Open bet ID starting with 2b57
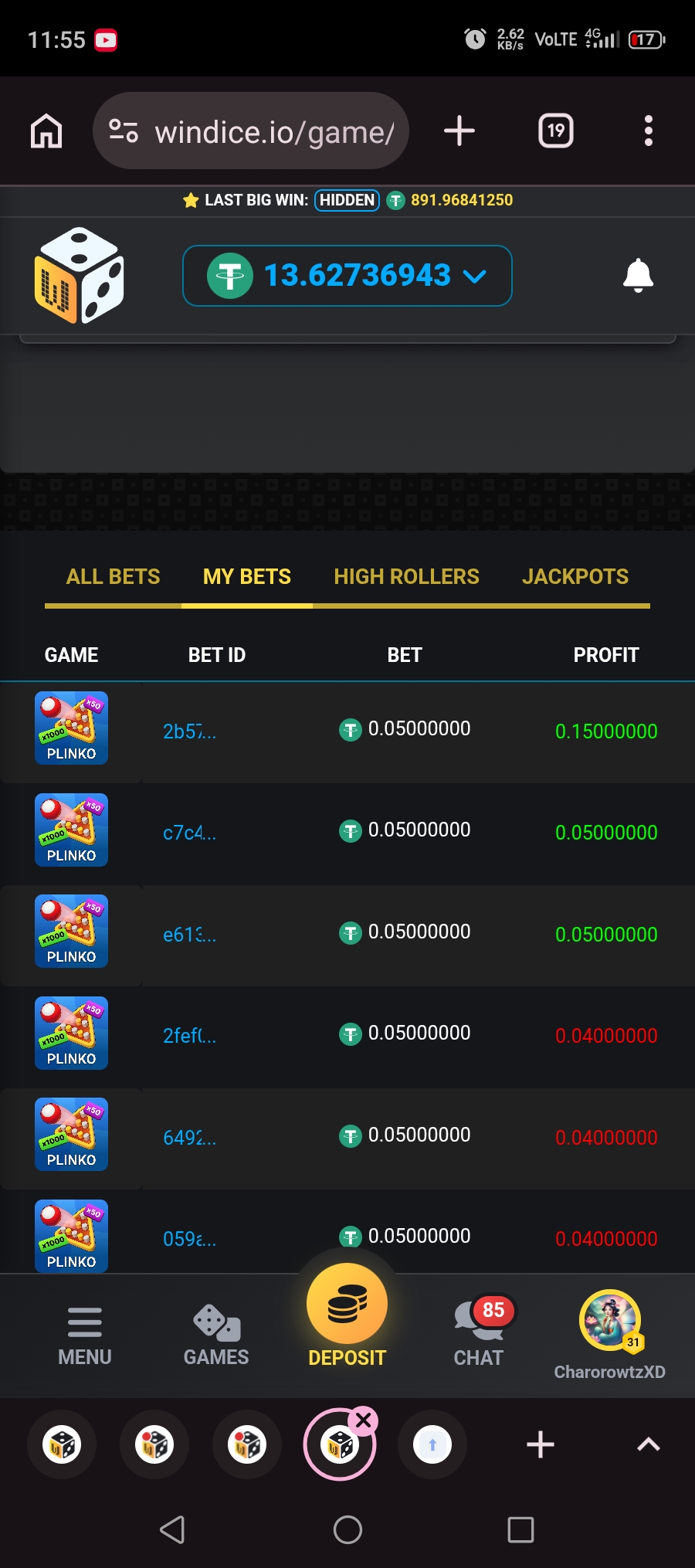This screenshot has height=1568, width=695. 189,731
